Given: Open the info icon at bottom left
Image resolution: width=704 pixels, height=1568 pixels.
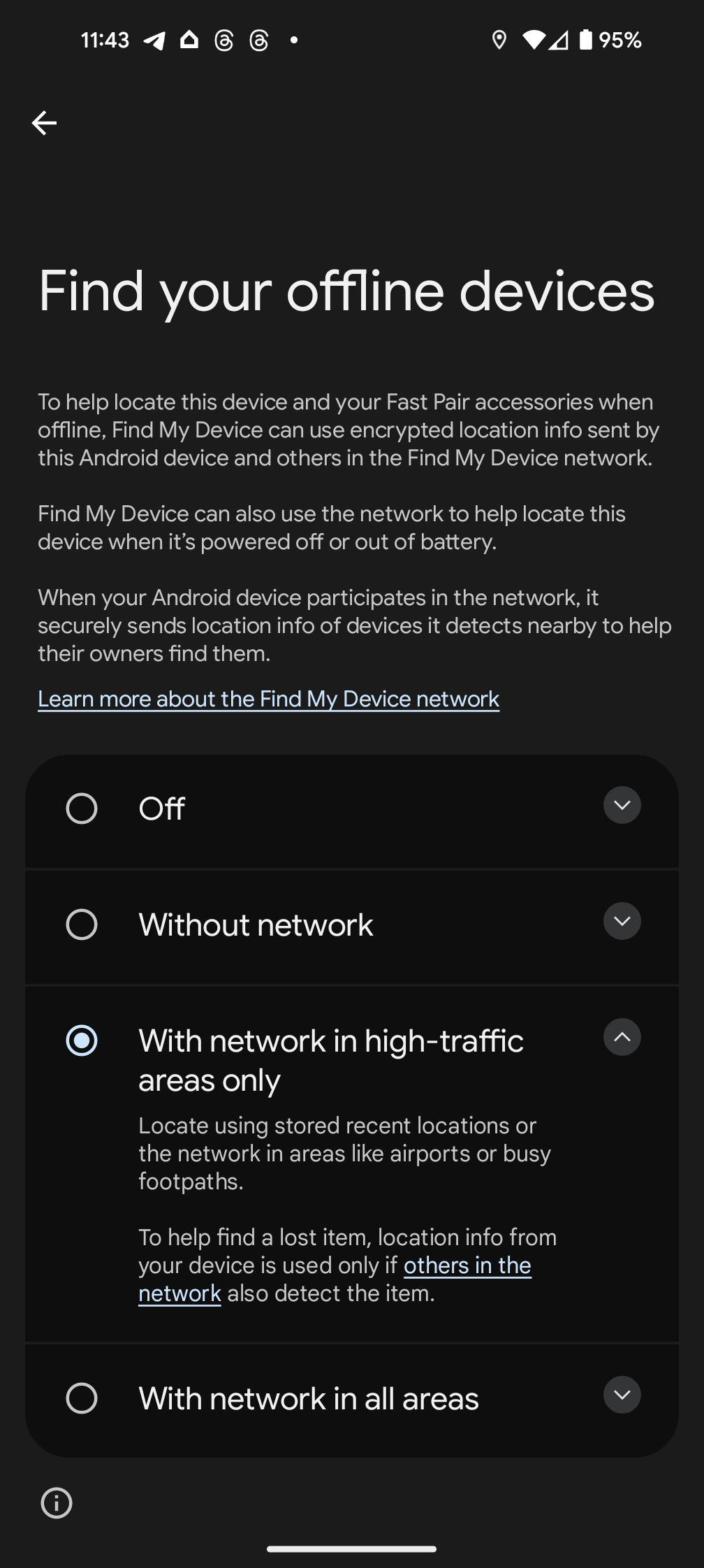Looking at the screenshot, I should coord(57,1503).
